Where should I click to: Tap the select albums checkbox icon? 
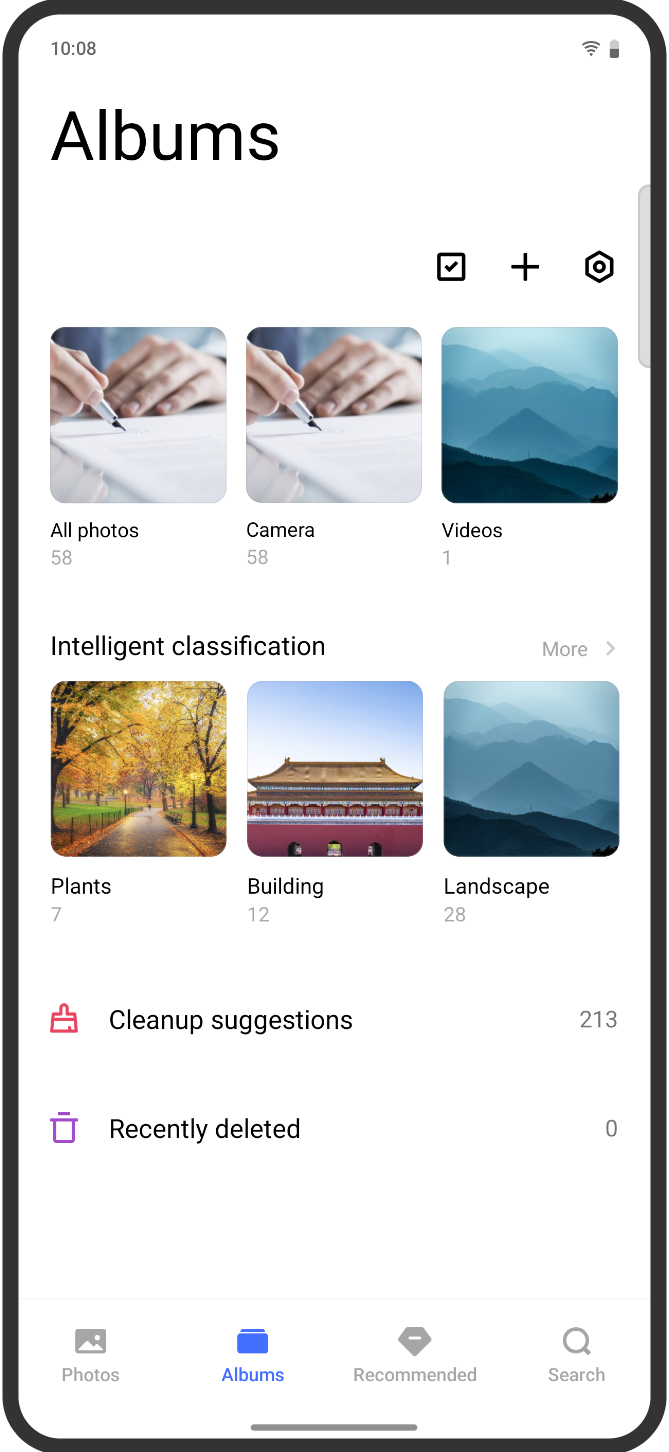pos(451,267)
